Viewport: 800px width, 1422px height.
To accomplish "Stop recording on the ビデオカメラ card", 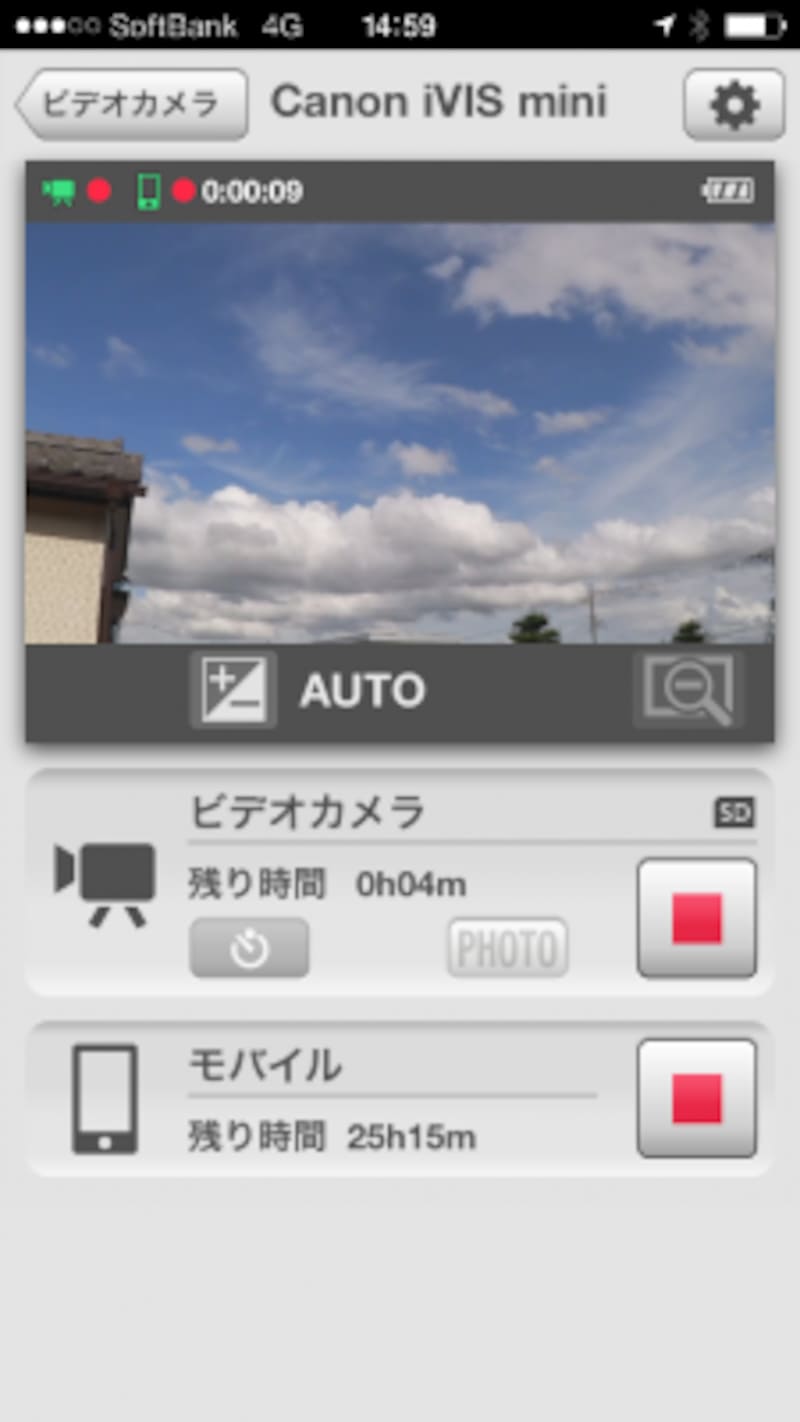I will [696, 916].
